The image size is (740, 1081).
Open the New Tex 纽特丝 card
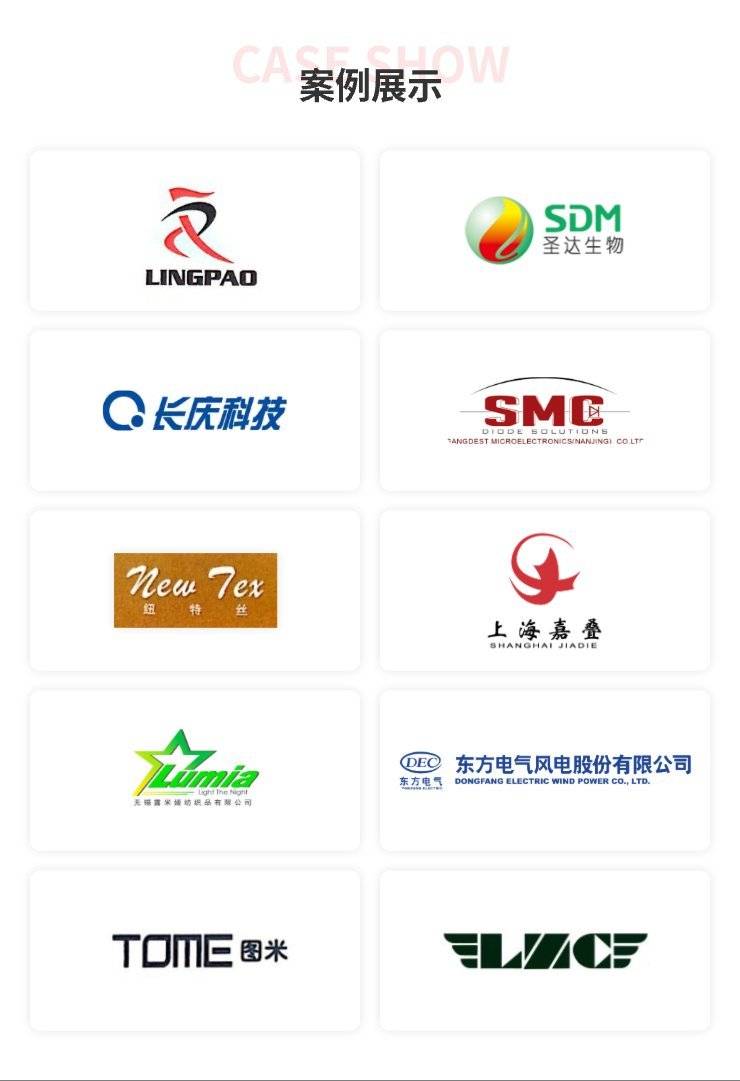click(194, 590)
